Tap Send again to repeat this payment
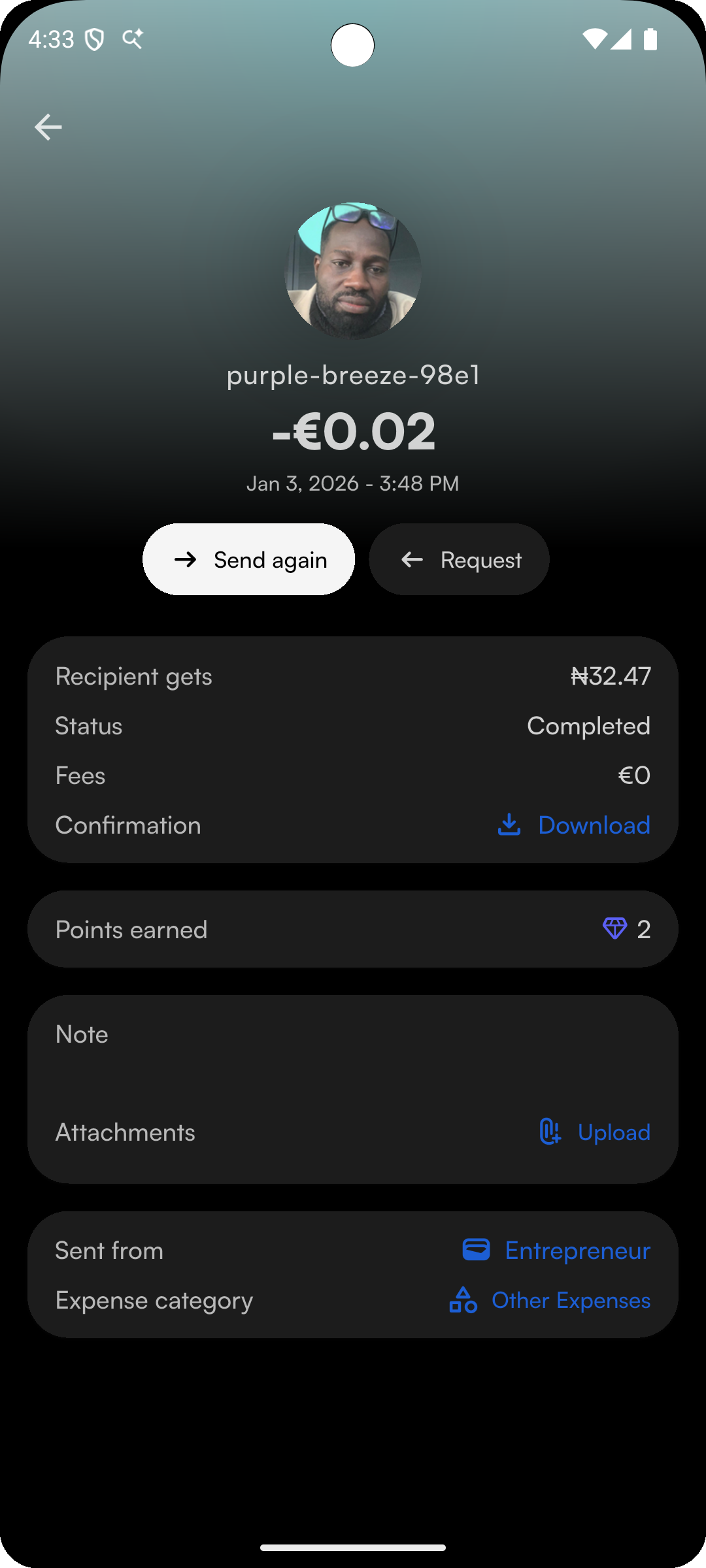This screenshot has width=706, height=1568. pyautogui.click(x=248, y=559)
